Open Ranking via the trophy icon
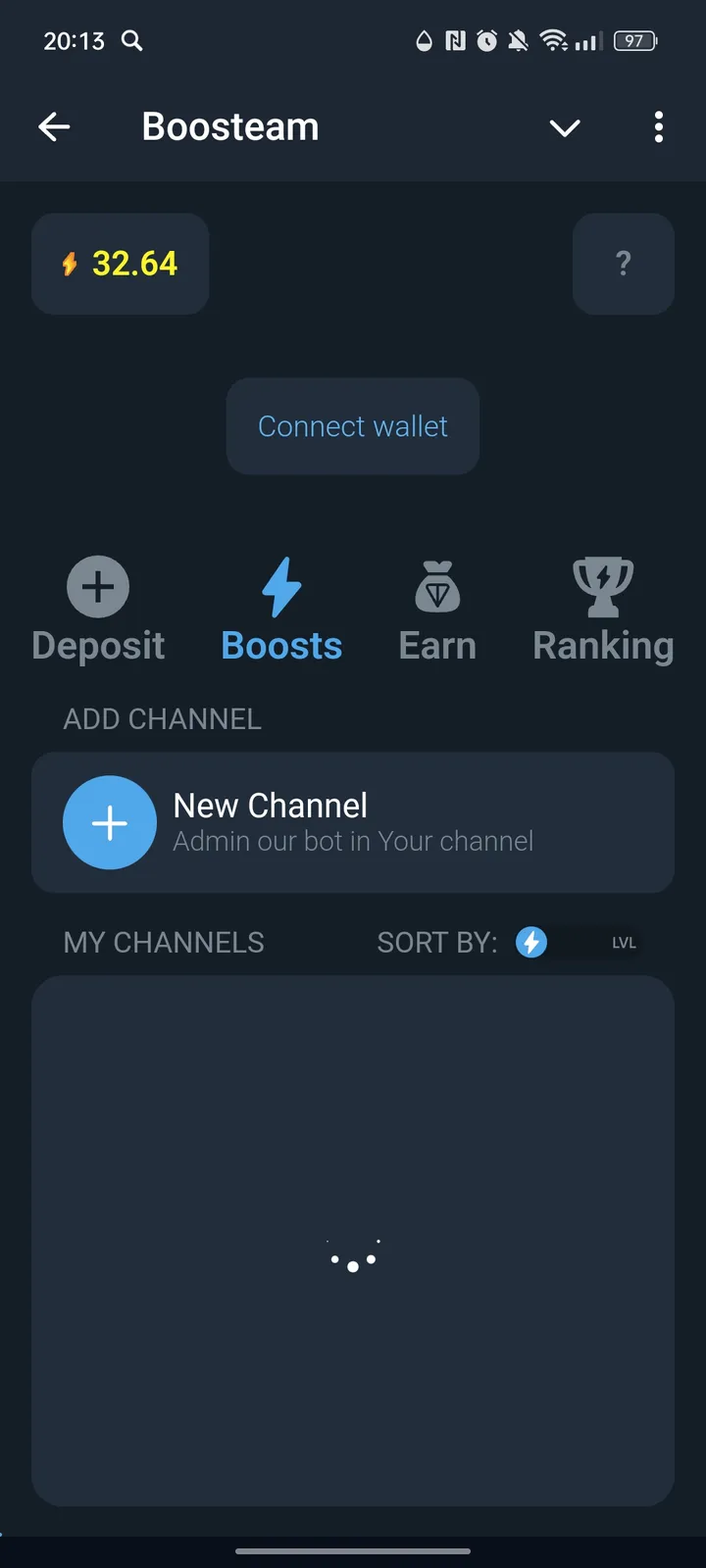This screenshot has height=1568, width=706. click(603, 586)
